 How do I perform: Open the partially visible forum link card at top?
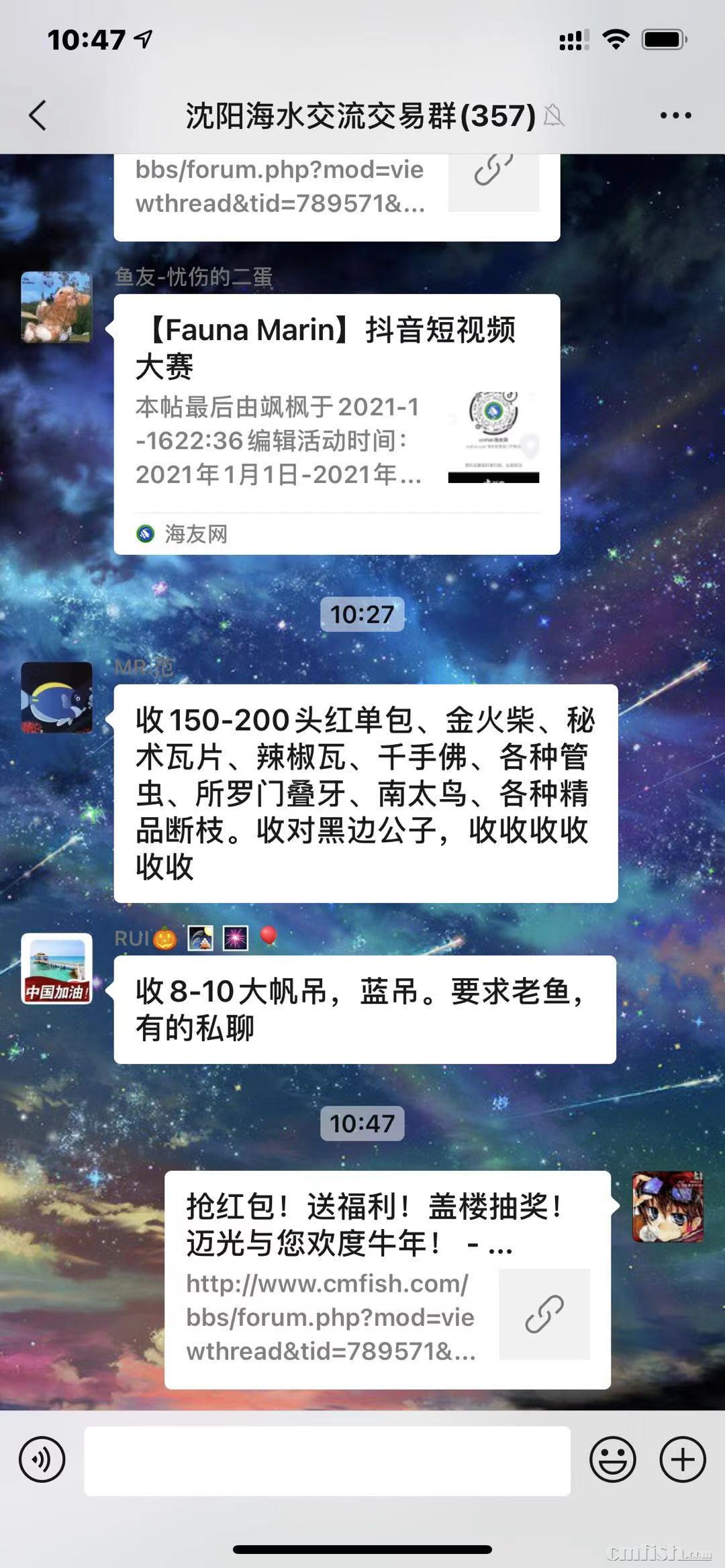(x=336, y=195)
